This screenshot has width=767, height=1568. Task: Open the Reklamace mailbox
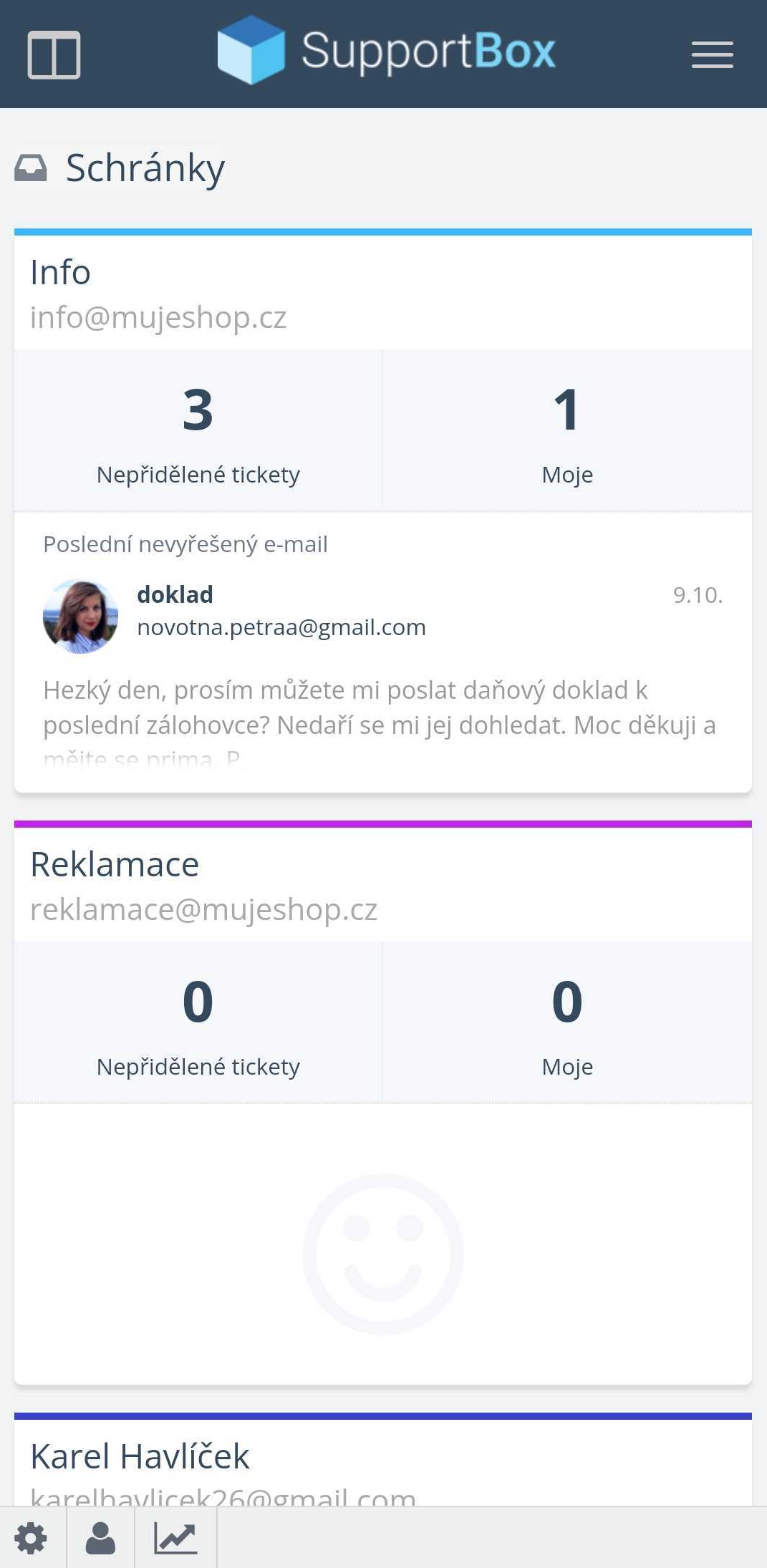point(115,865)
